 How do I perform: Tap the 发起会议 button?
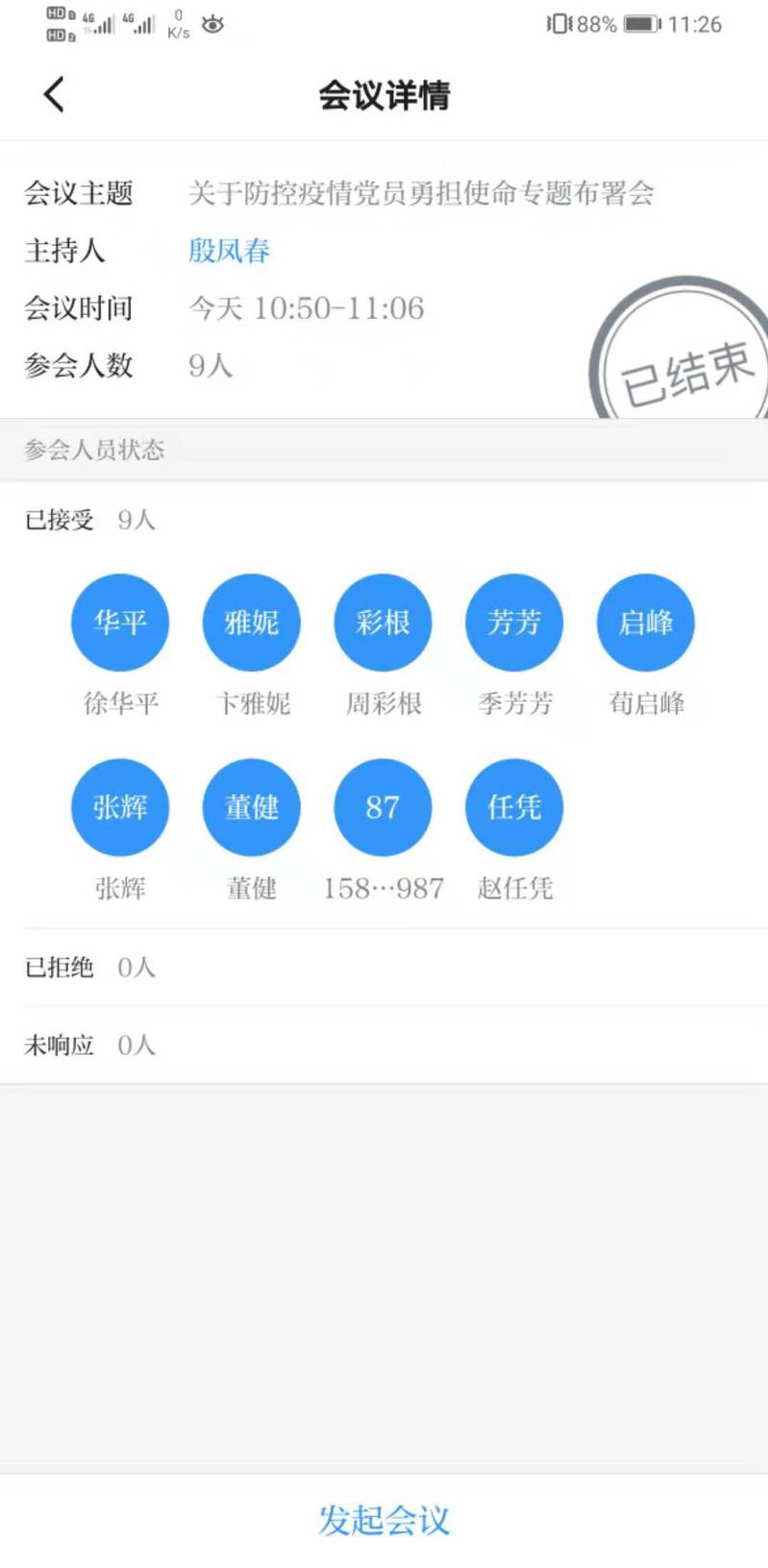coord(384,1520)
